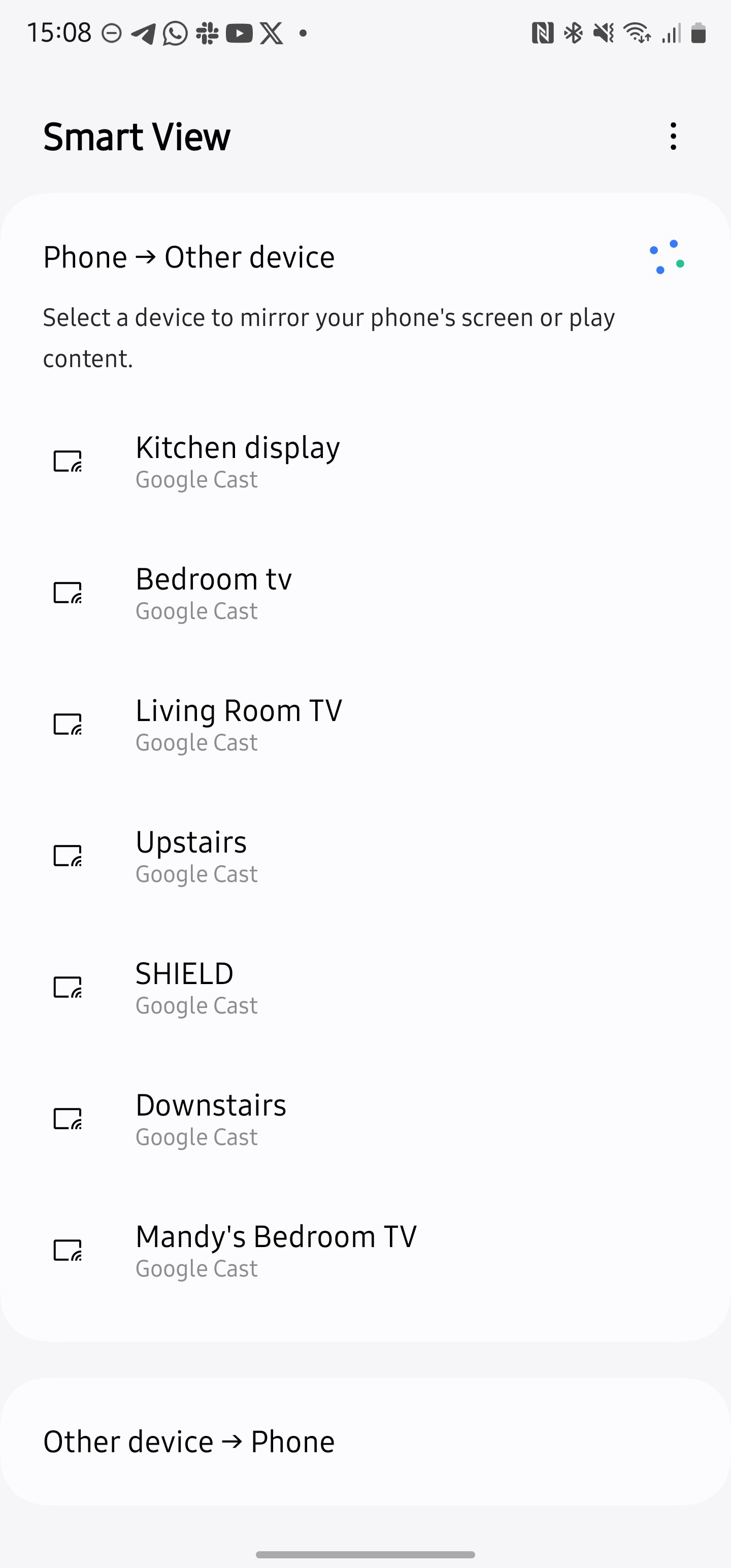The image size is (731, 1568).
Task: Open the three-dot overflow menu
Action: (673, 137)
